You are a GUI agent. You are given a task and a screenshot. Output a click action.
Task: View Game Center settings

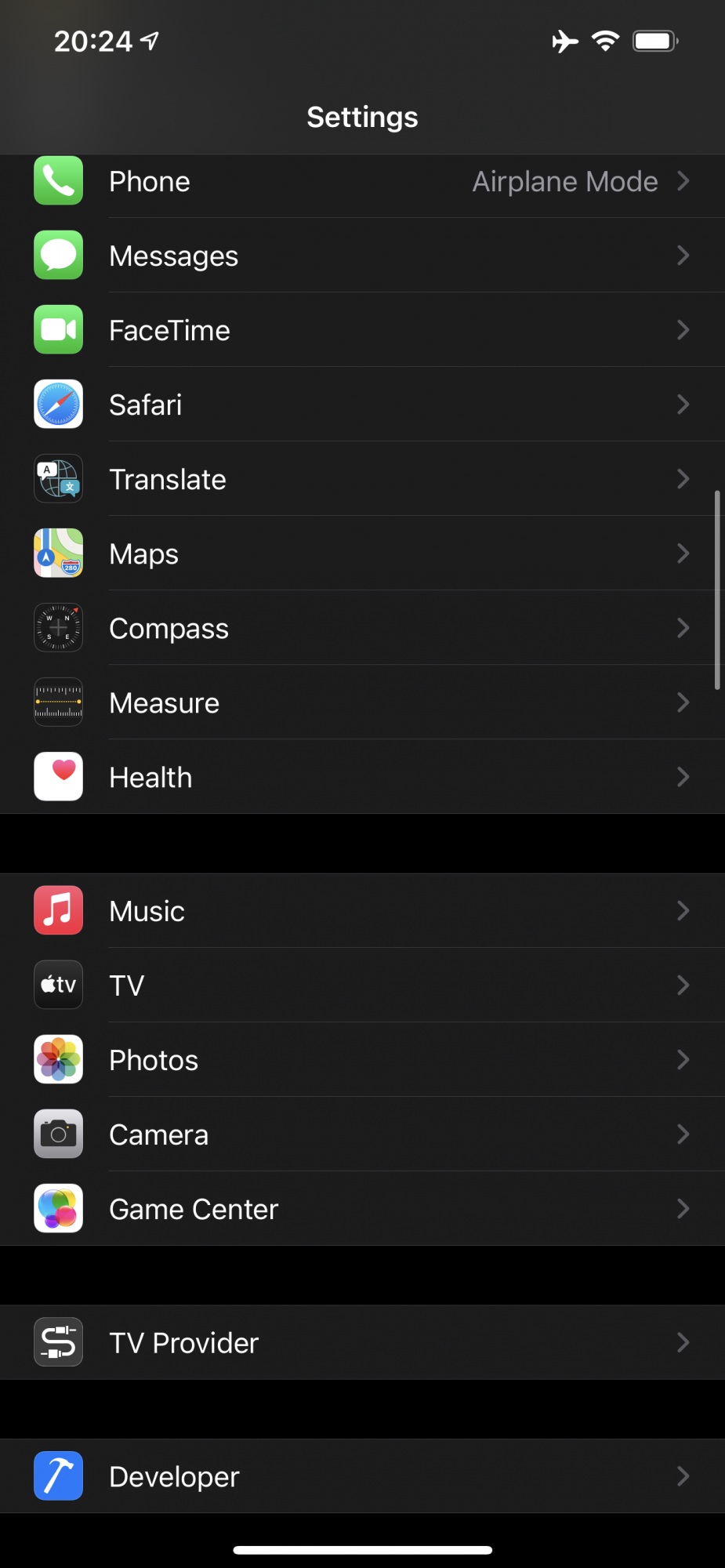pyautogui.click(x=362, y=1209)
